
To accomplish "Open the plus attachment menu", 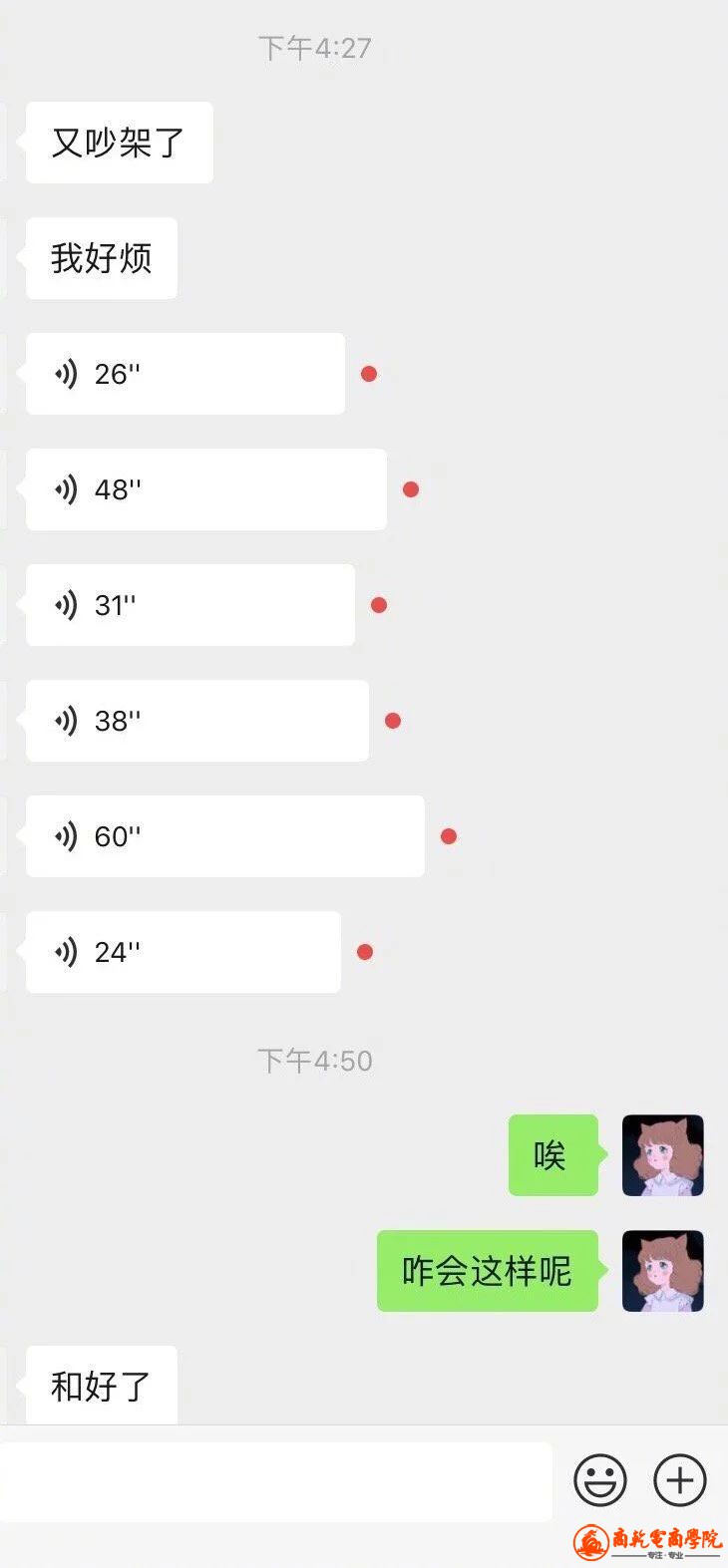I will point(680,1480).
